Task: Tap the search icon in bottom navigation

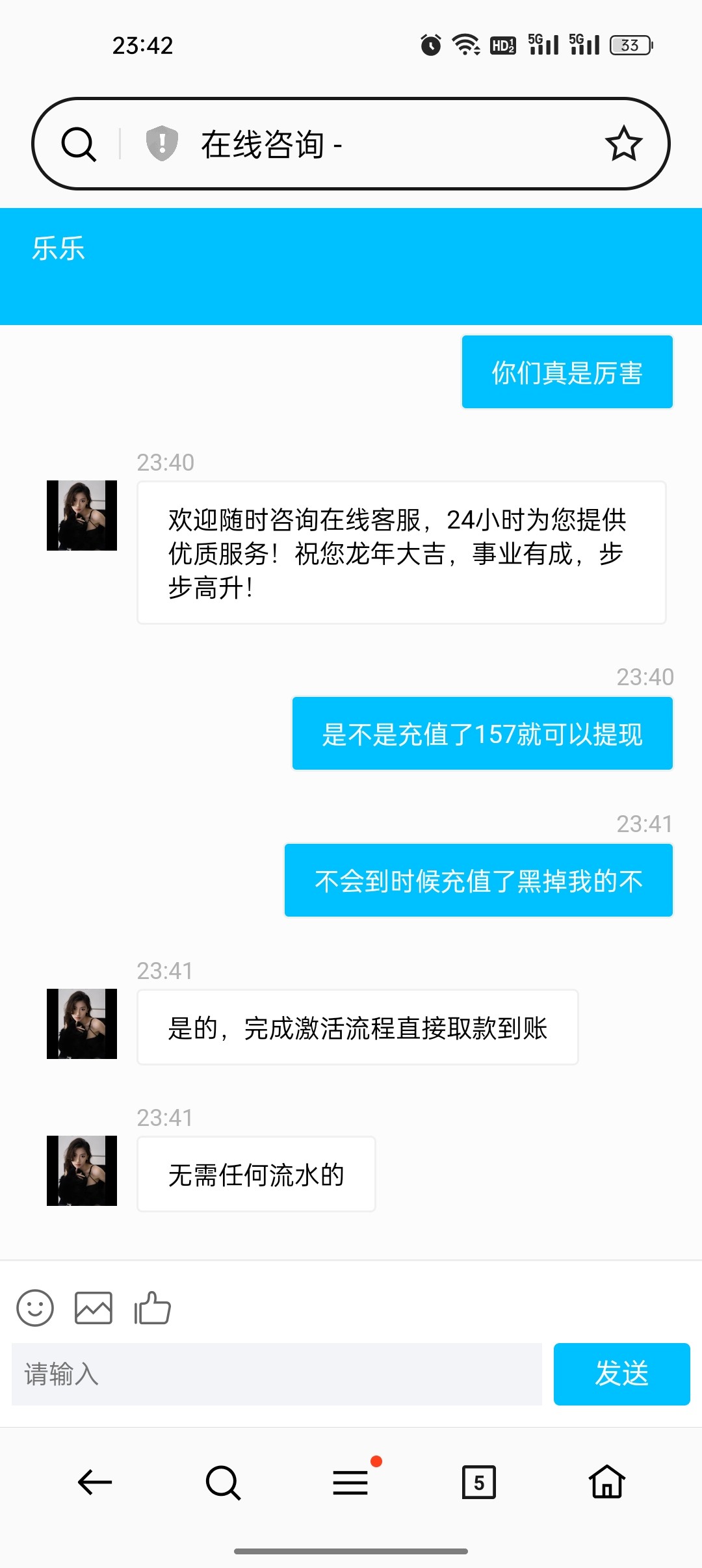Action: tap(223, 1483)
